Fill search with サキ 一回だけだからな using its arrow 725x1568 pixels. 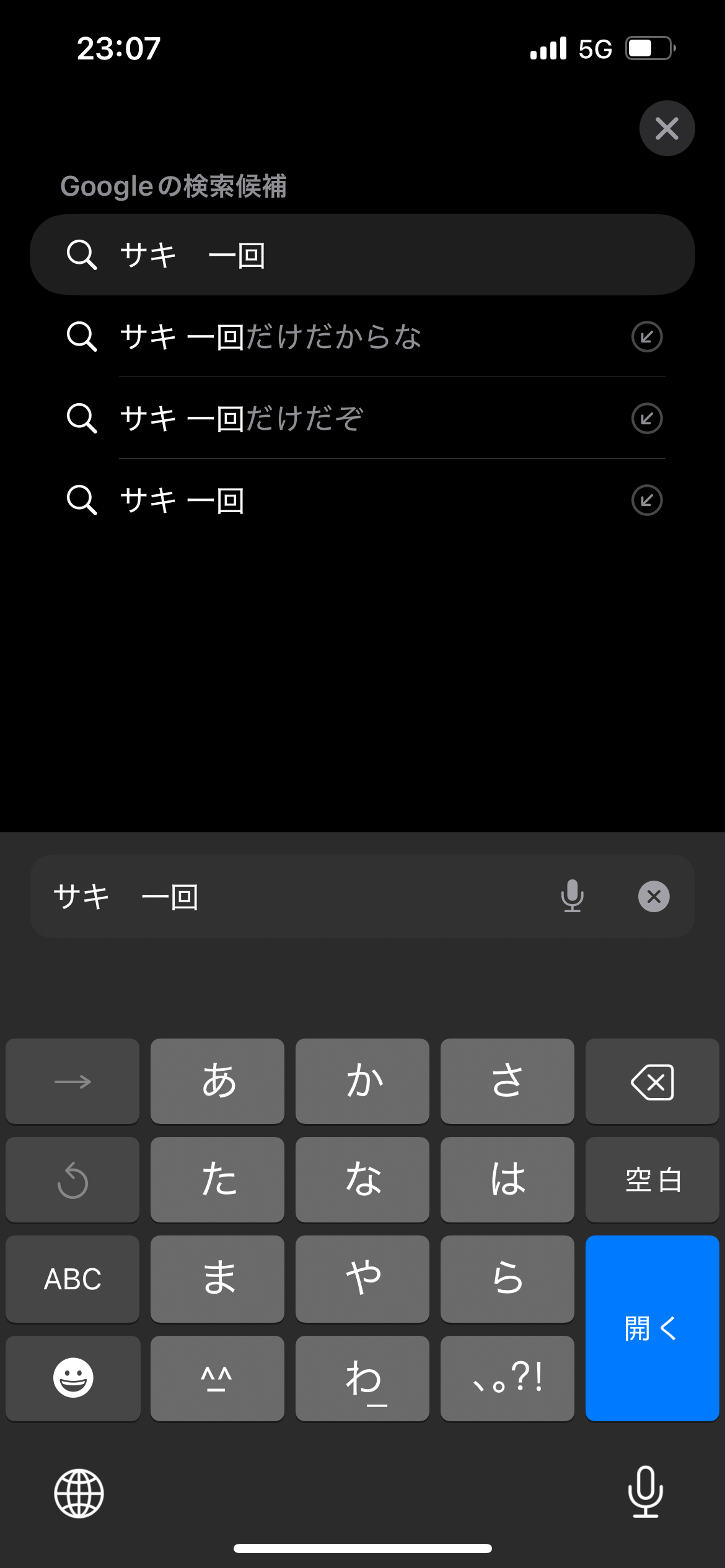coord(647,337)
